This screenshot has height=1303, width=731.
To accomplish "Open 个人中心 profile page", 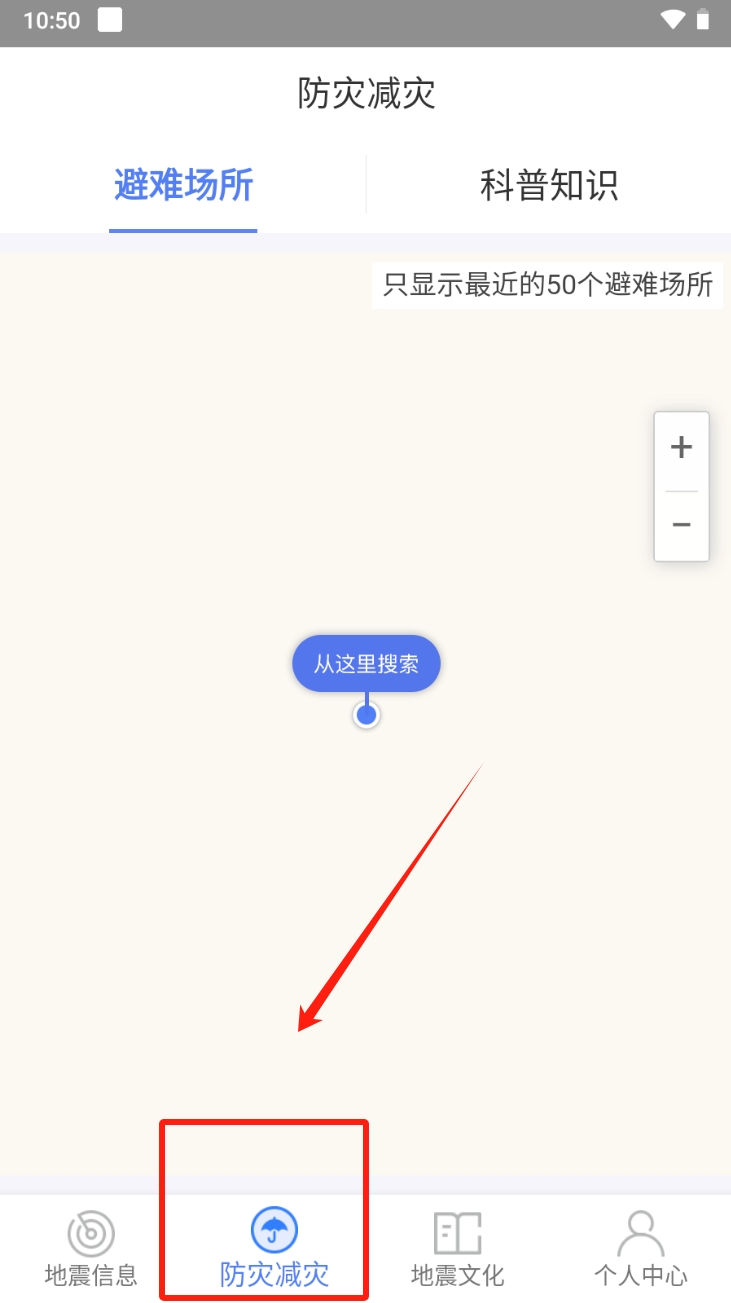I will (640, 1248).
